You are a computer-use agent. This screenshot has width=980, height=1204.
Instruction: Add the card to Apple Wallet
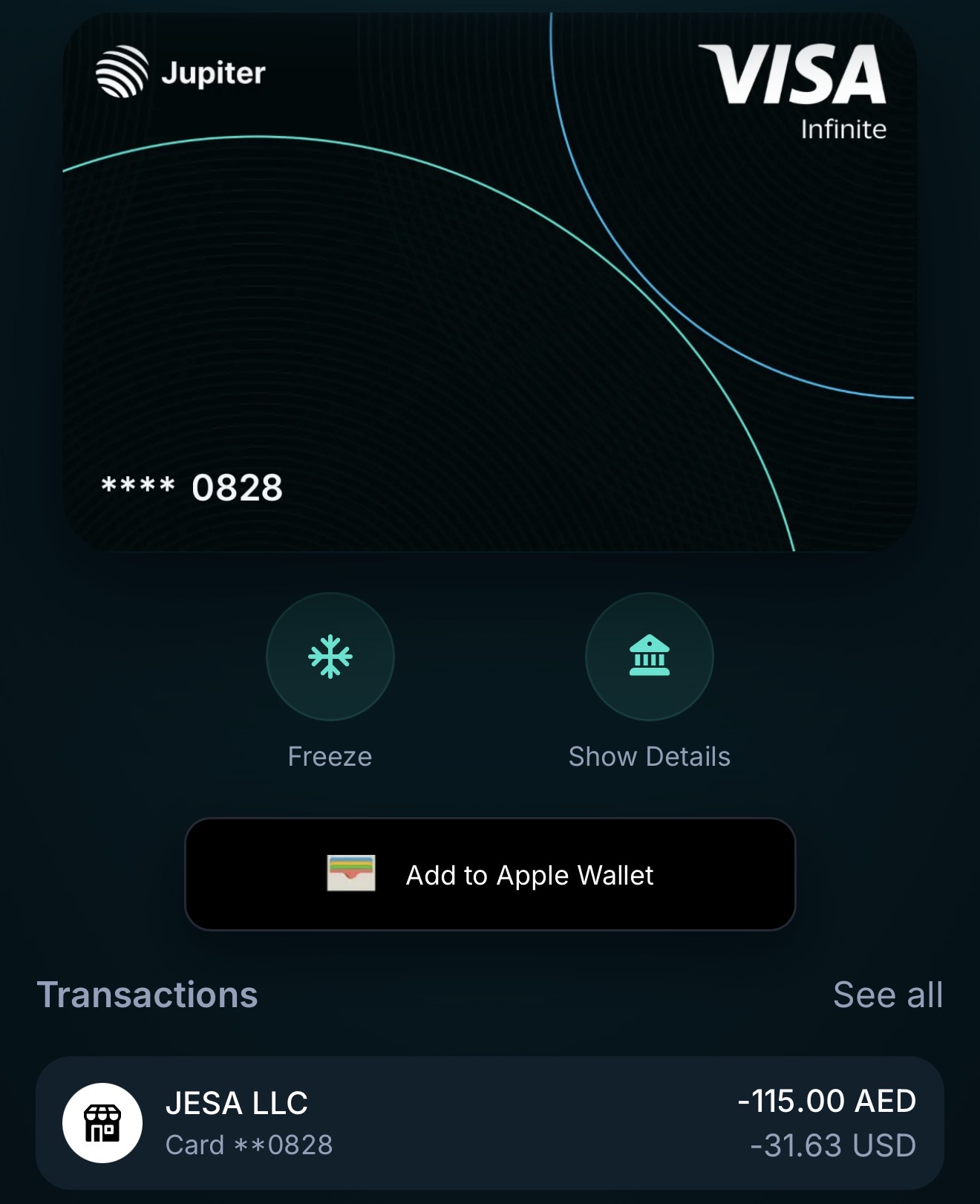pyautogui.click(x=490, y=874)
